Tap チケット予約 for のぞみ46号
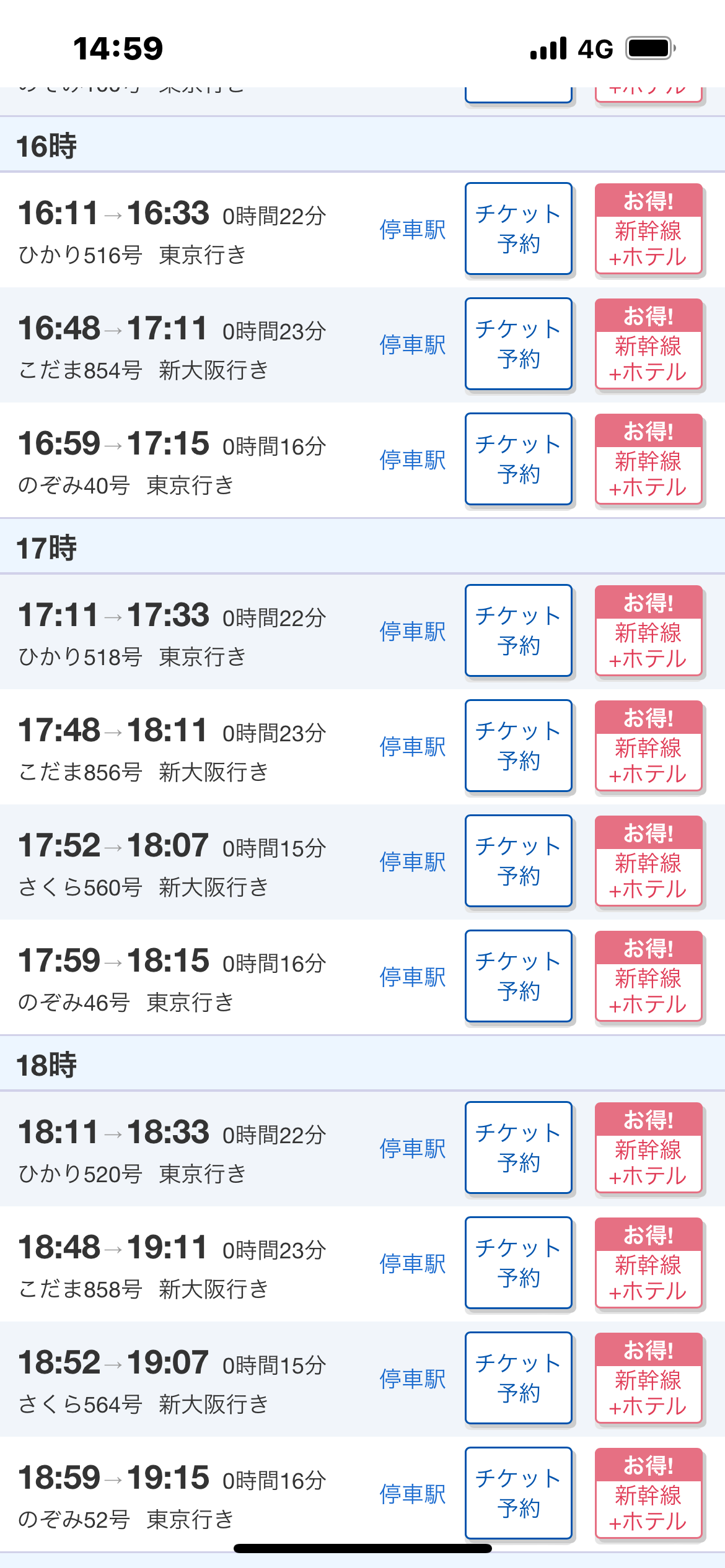The image size is (725, 1568). pos(518,976)
